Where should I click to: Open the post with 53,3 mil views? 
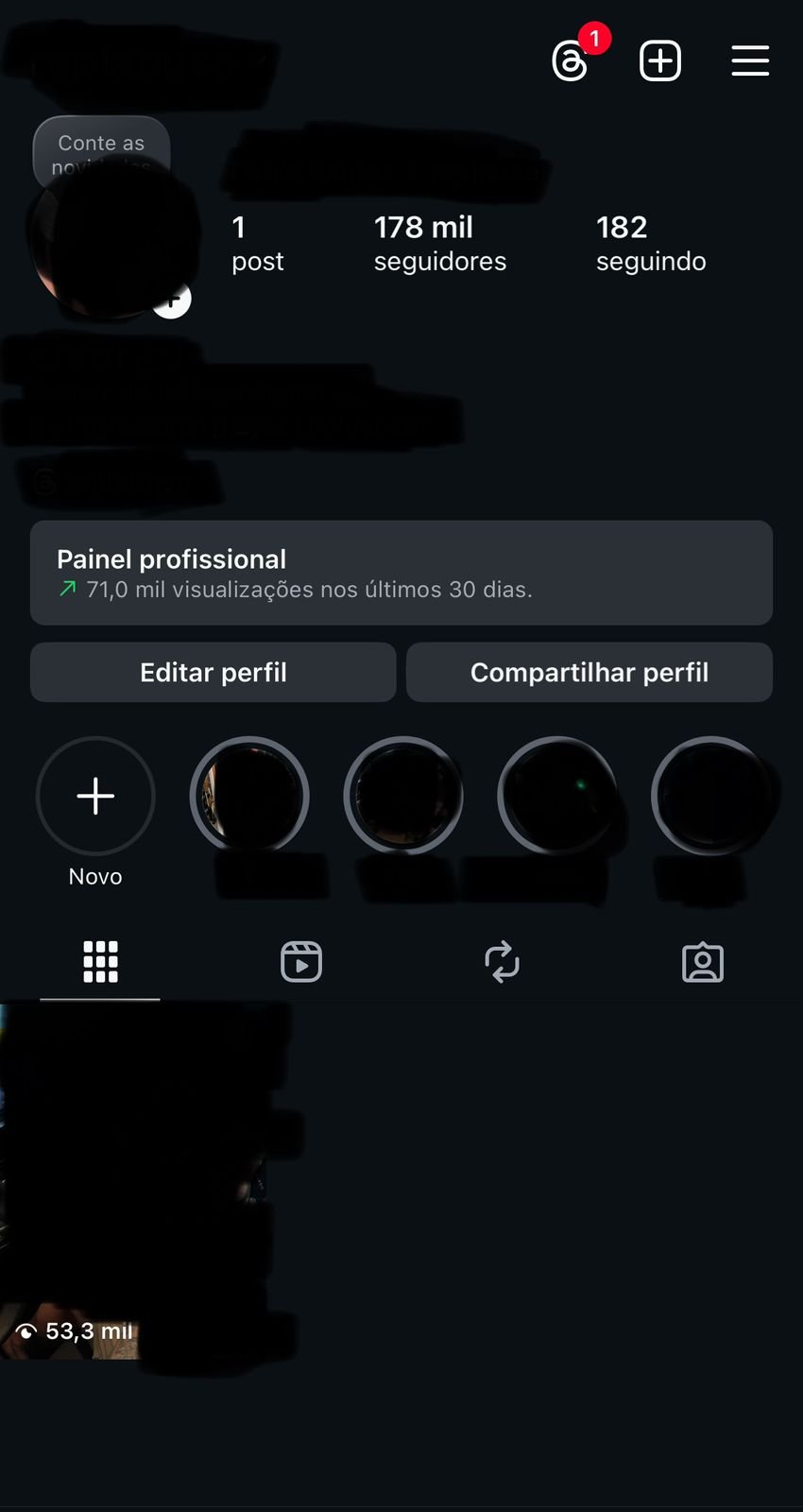132,1181
